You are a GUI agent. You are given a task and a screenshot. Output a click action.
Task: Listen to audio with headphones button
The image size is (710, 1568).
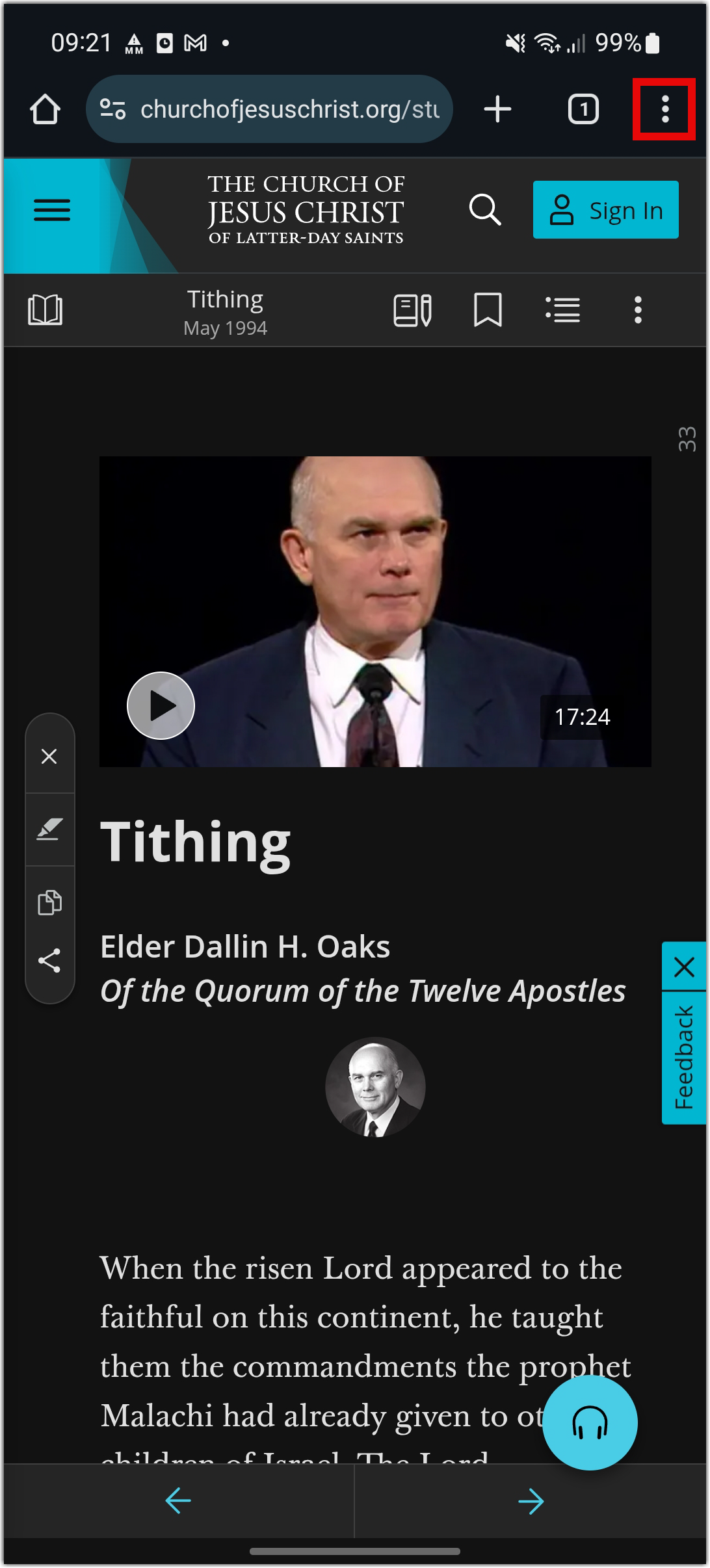tap(590, 1422)
